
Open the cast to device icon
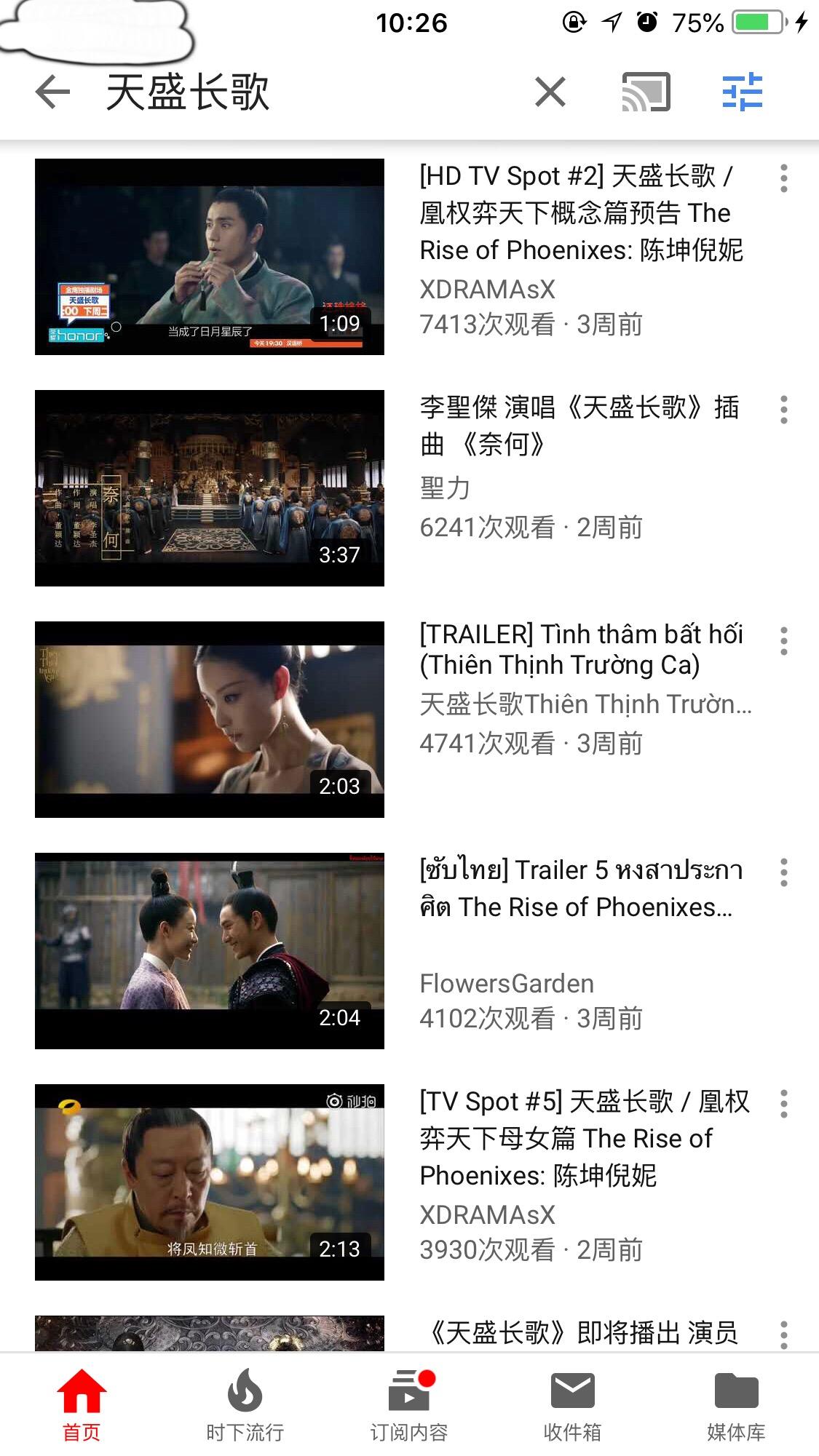click(646, 92)
